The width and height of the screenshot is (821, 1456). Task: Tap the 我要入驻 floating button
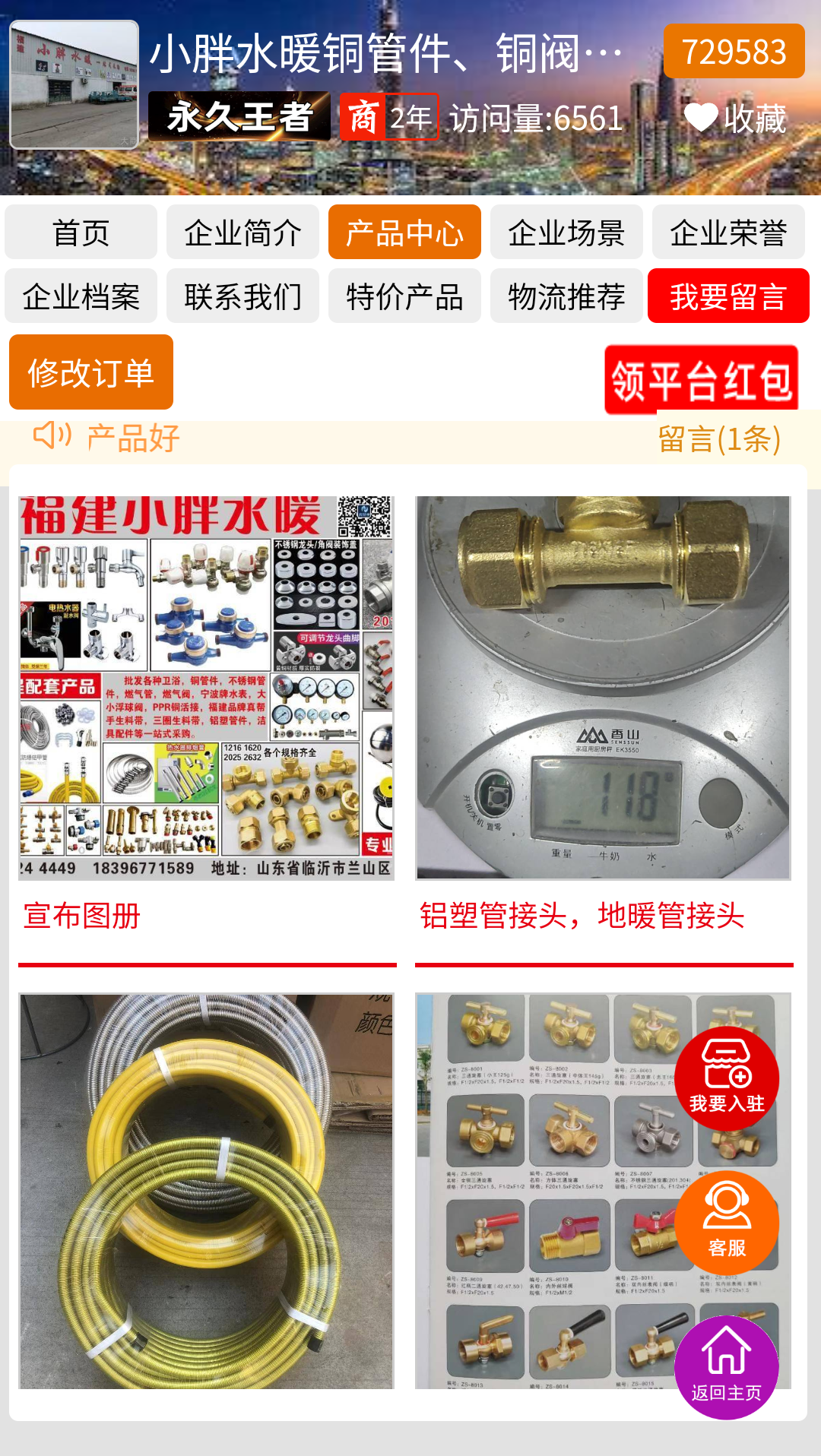coord(726,1078)
